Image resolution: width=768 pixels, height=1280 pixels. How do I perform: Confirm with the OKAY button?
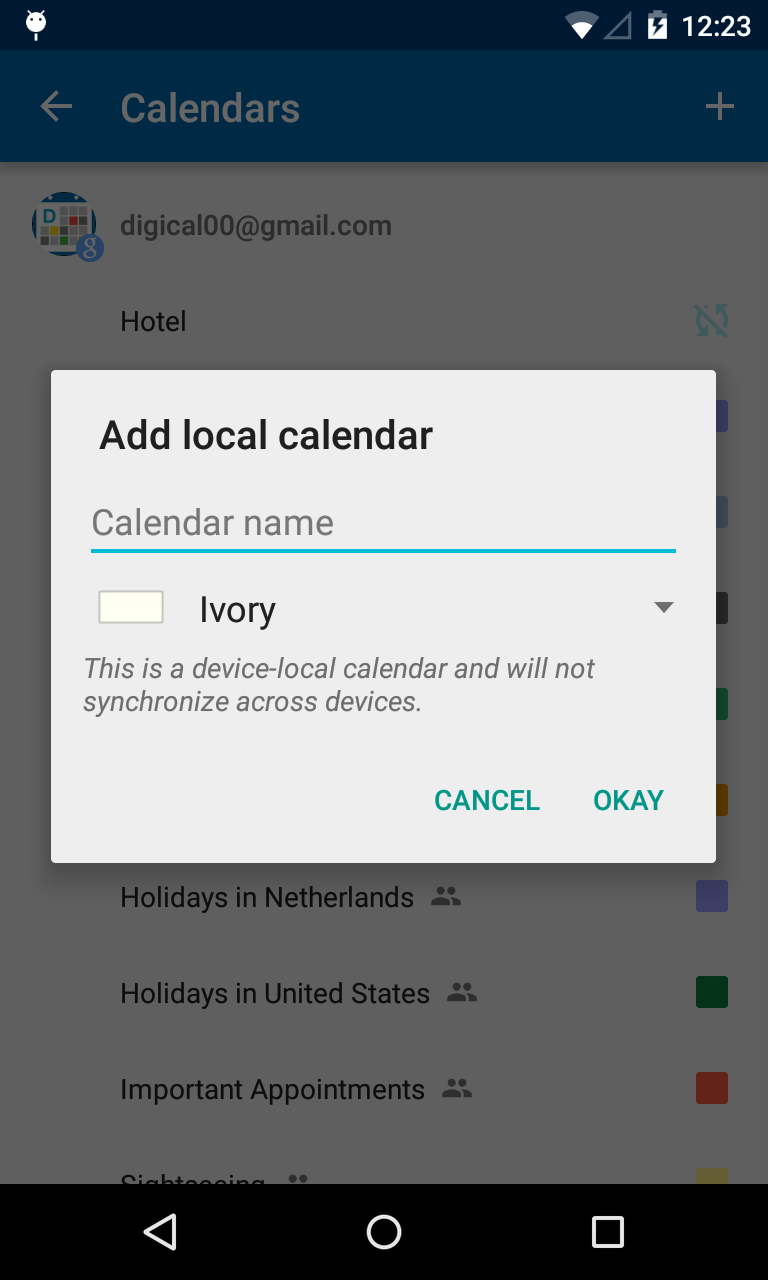[628, 800]
